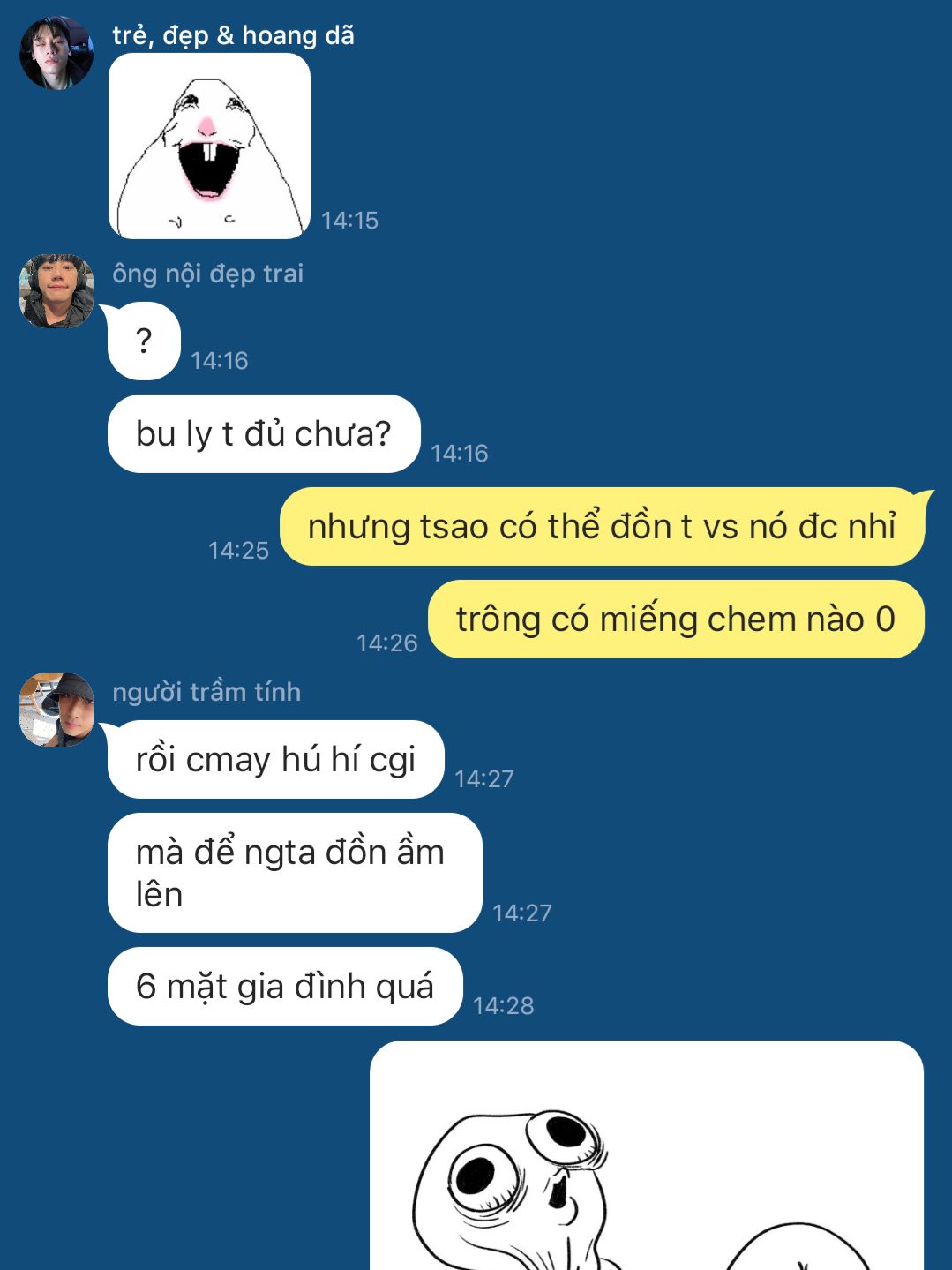Open the bug-eyed cartoon image below the messages
The height and width of the screenshot is (1270, 952).
(x=646, y=1156)
